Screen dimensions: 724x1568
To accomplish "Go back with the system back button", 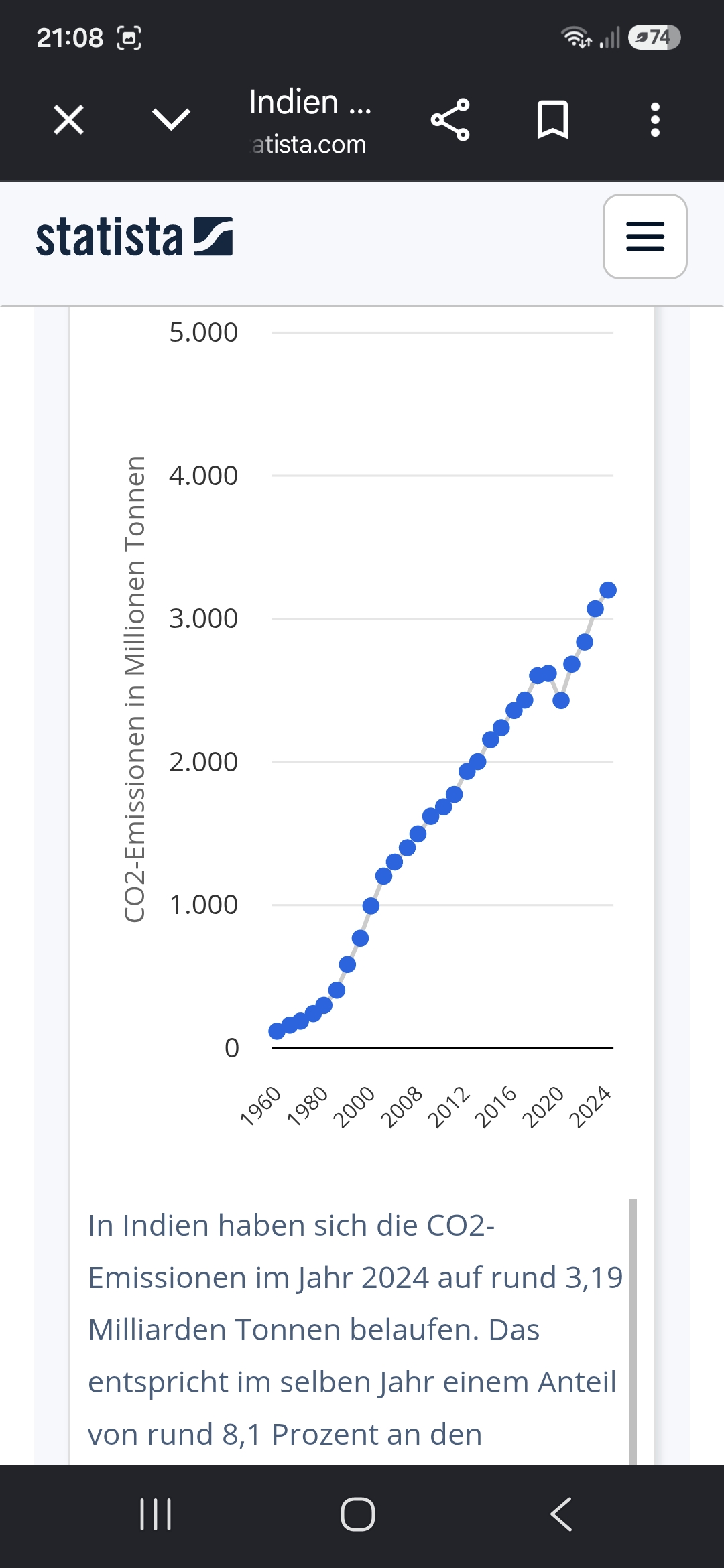I will (561, 1514).
